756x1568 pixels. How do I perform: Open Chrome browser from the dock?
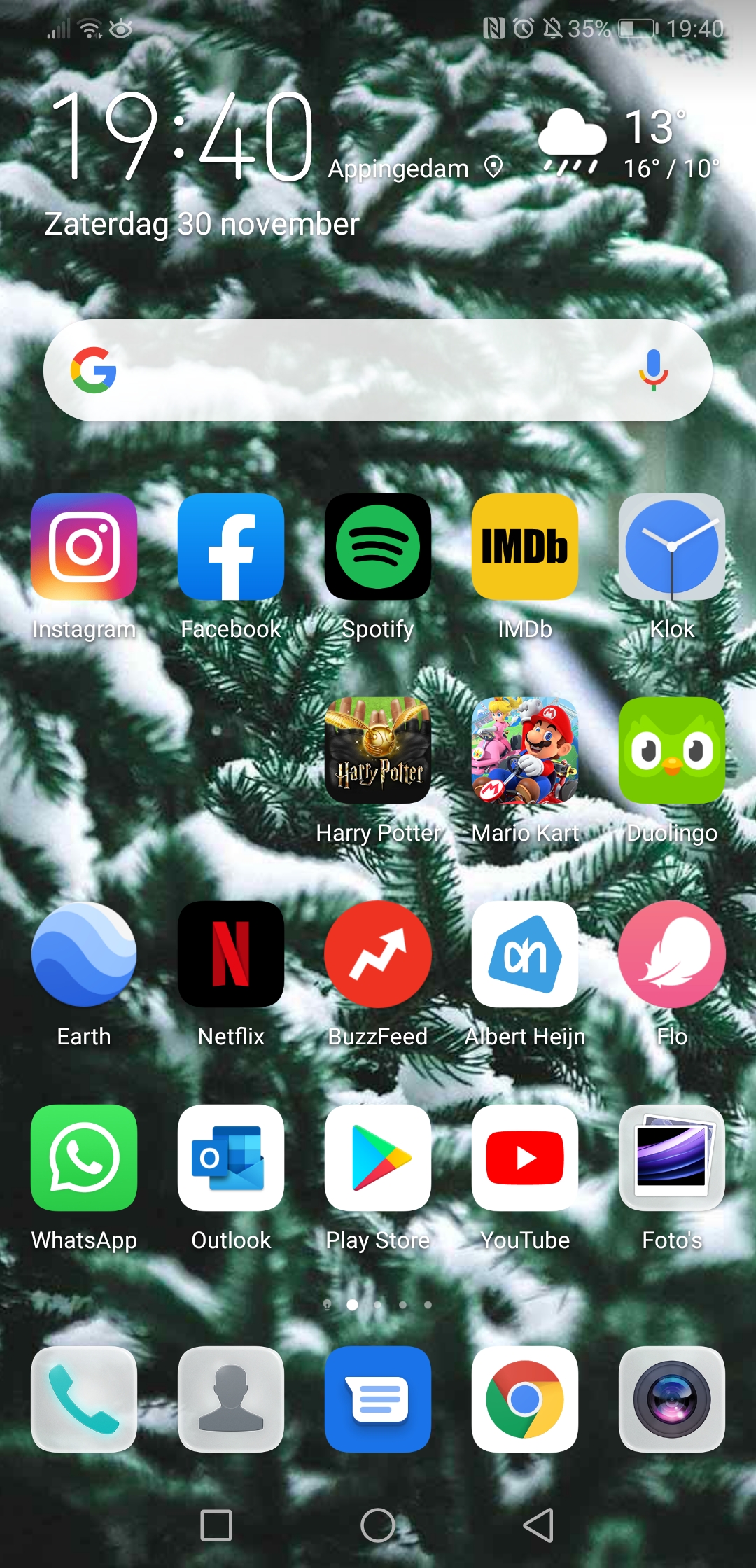tap(525, 1399)
